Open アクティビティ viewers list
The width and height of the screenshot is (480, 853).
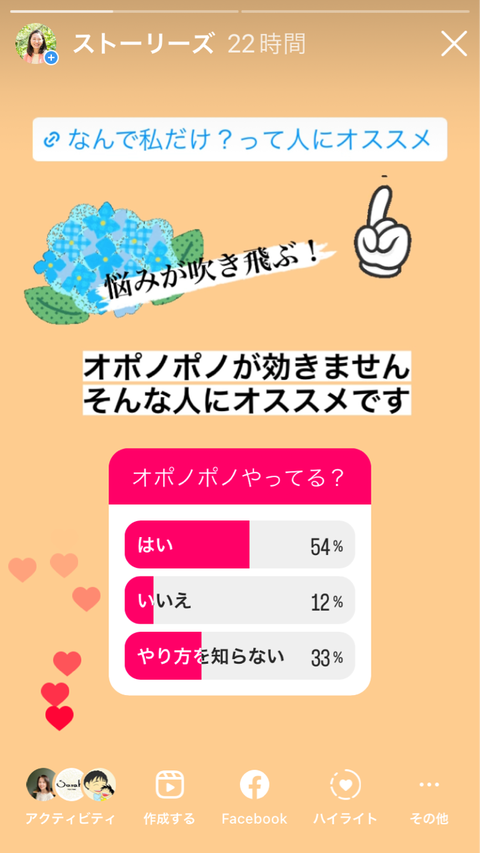[x=71, y=796]
